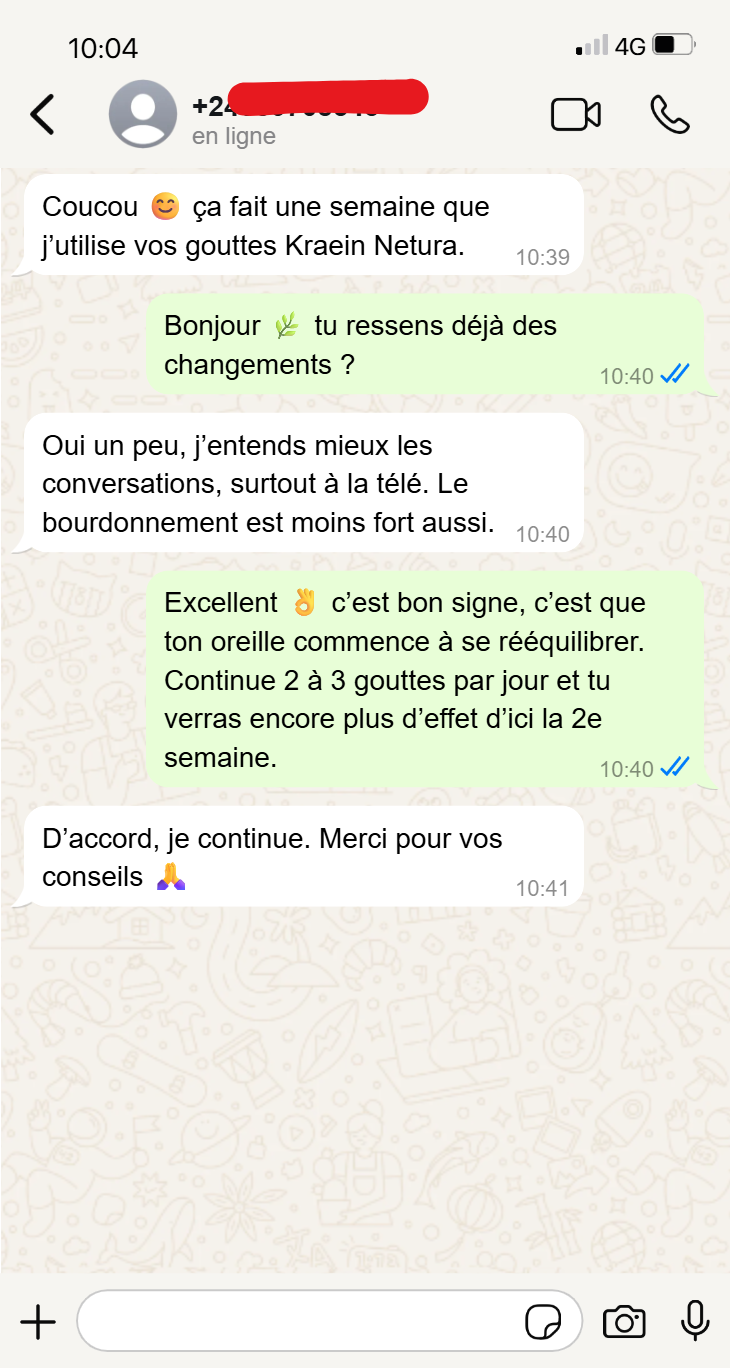Screen dimensions: 730x1368
Task: Open the contact's profile picture
Action: point(143,114)
